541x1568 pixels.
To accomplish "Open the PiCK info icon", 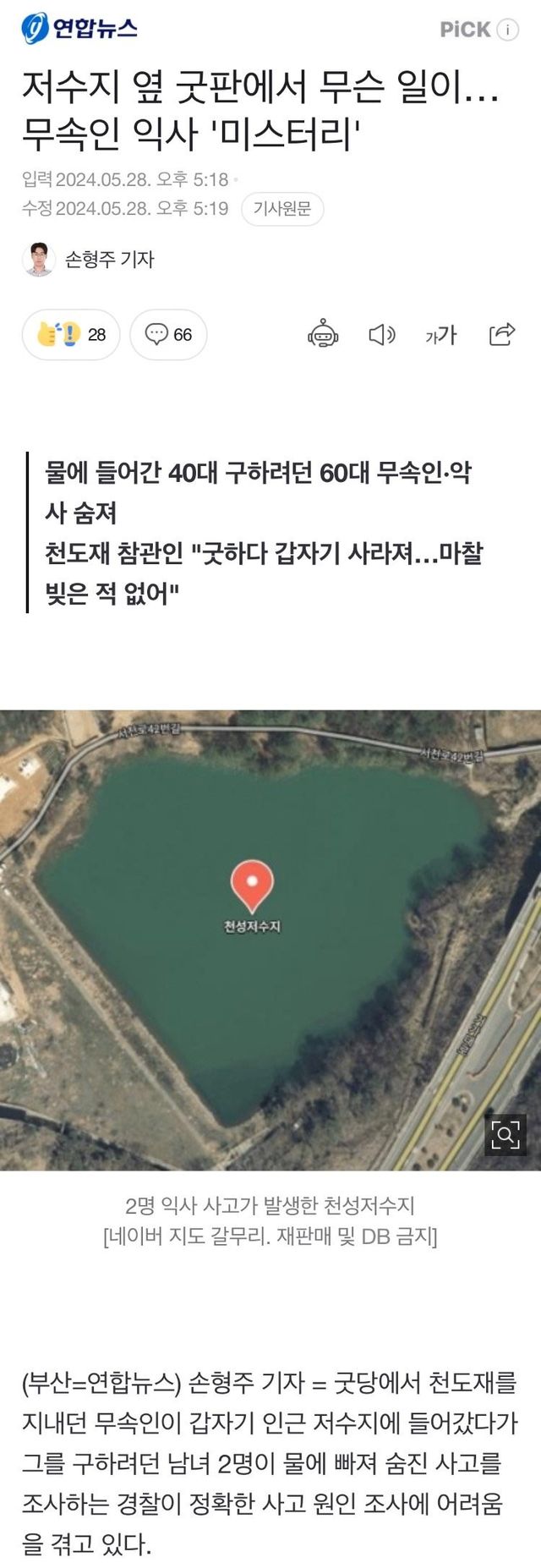I will (x=507, y=30).
